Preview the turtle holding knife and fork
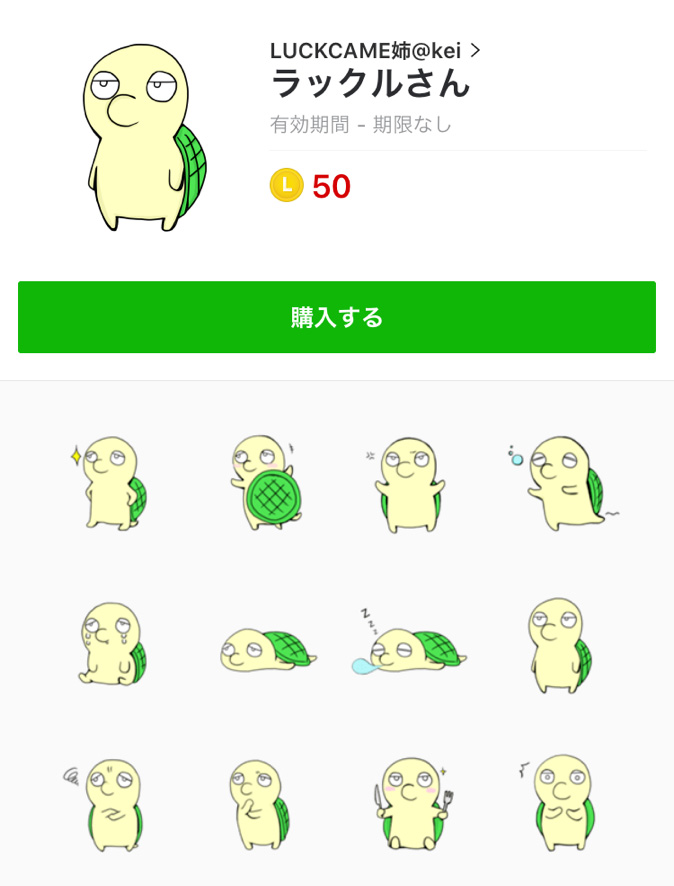 tap(410, 805)
